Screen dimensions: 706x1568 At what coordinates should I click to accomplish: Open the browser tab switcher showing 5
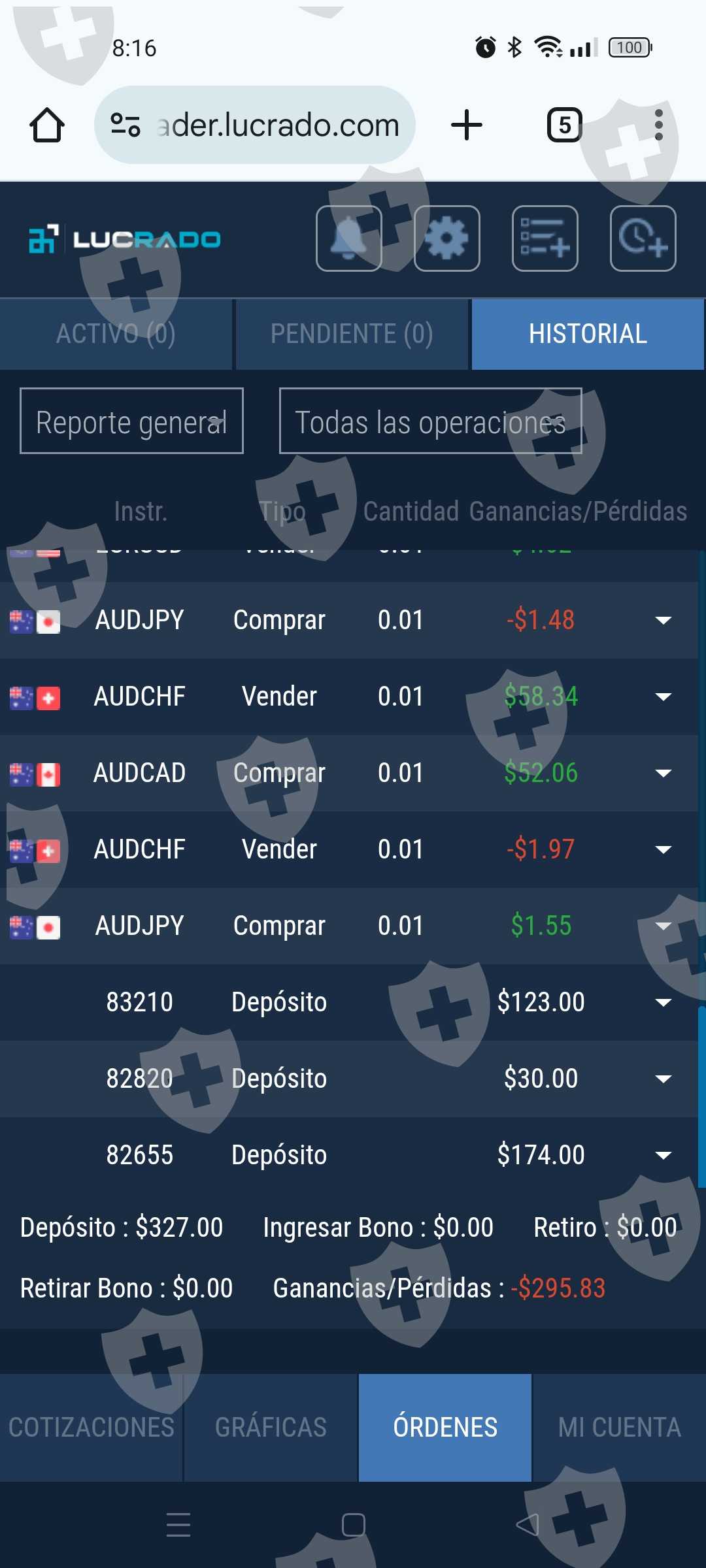[564, 125]
